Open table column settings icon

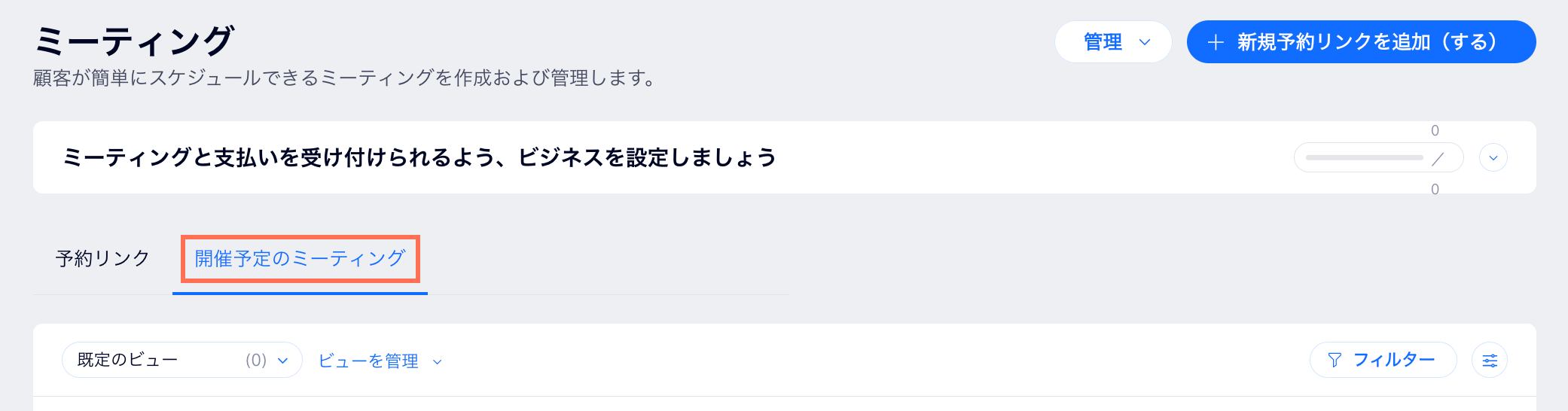coord(1489,361)
